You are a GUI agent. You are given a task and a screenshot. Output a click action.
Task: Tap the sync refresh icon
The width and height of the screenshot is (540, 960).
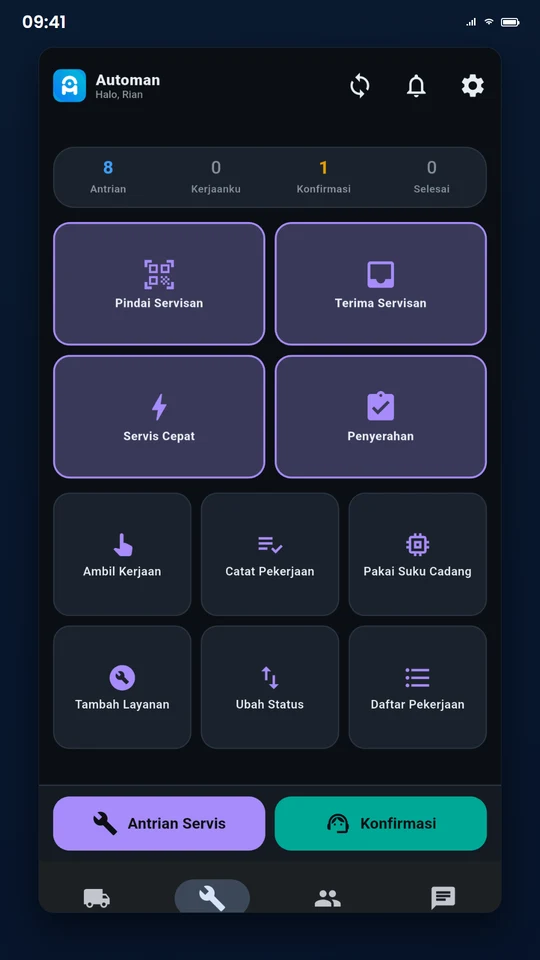coord(359,86)
